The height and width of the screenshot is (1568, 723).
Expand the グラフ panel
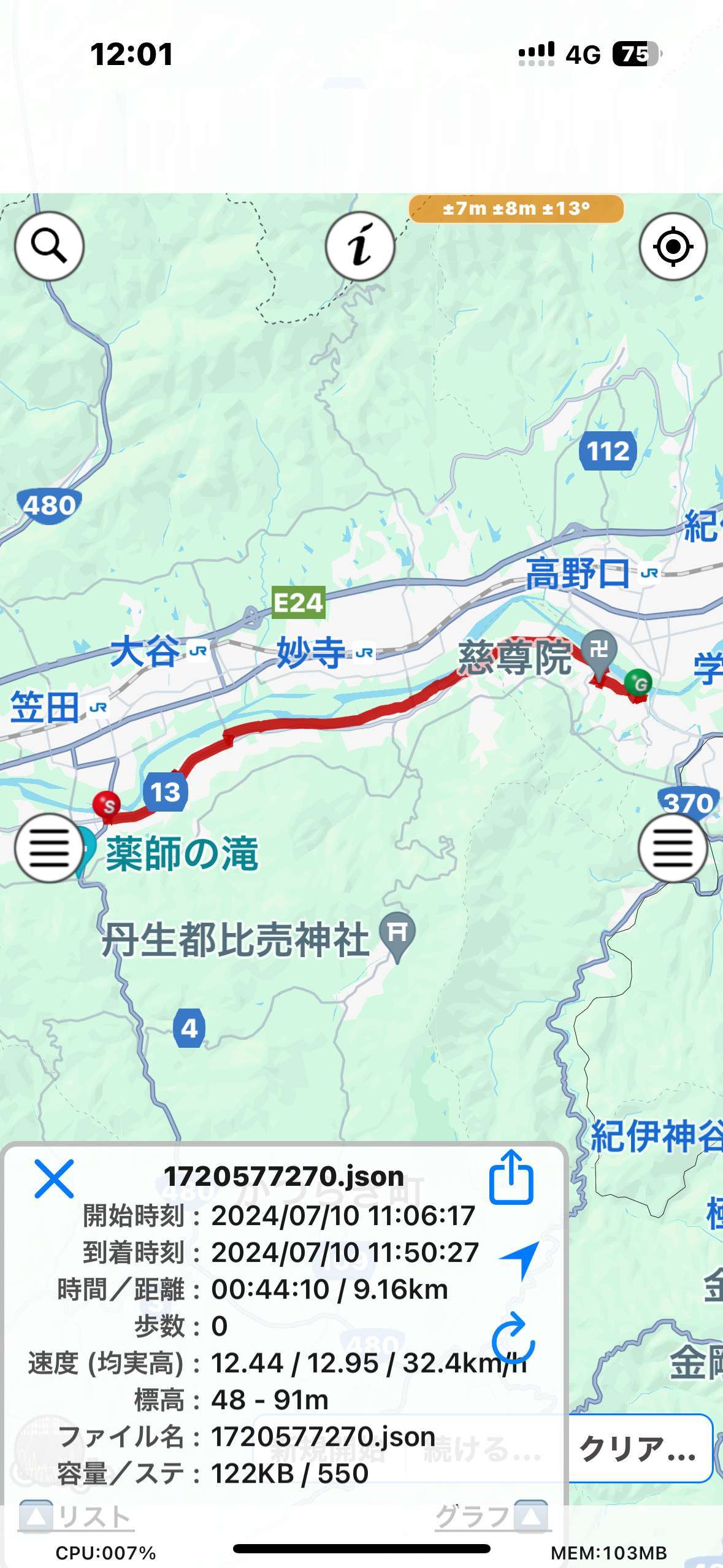pyautogui.click(x=491, y=1516)
